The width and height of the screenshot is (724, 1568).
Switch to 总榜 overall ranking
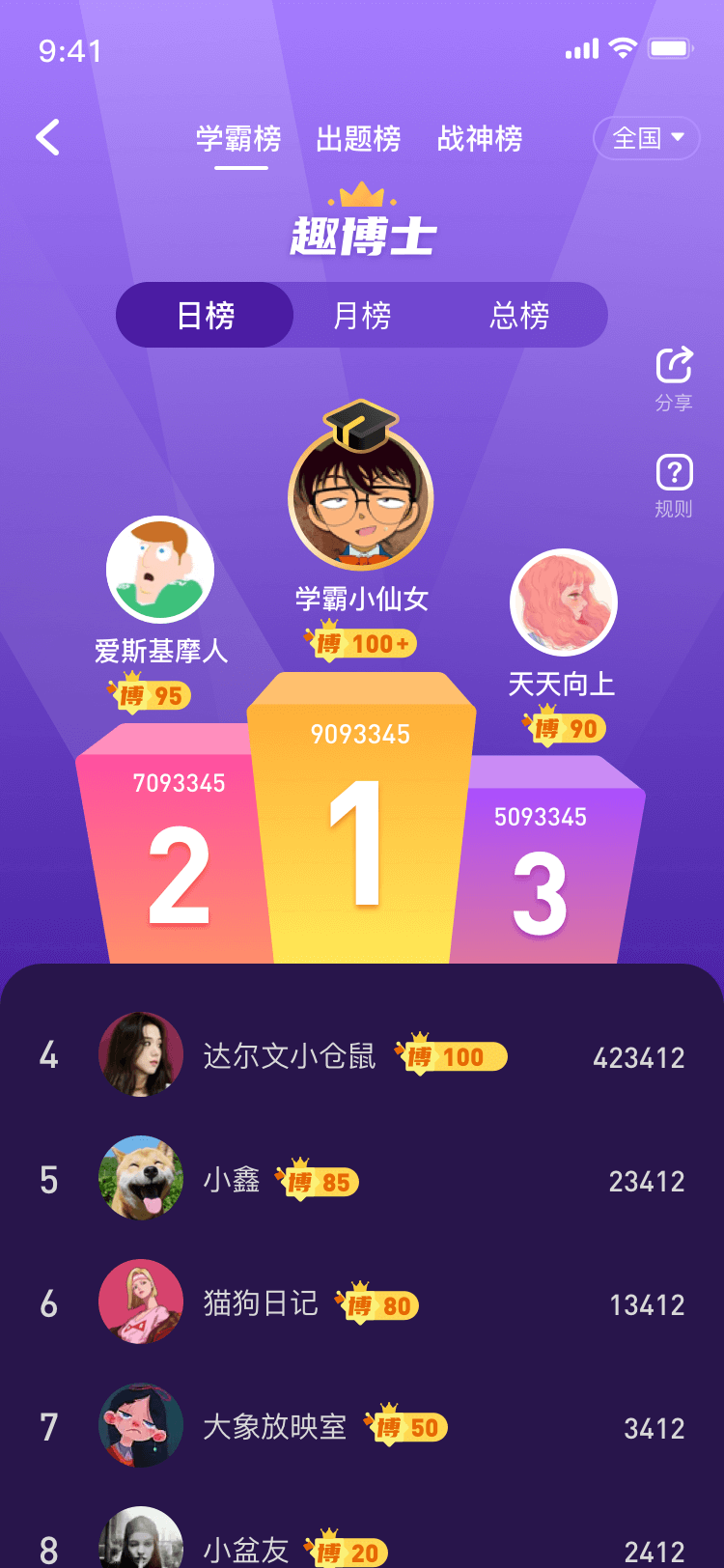pos(519,315)
